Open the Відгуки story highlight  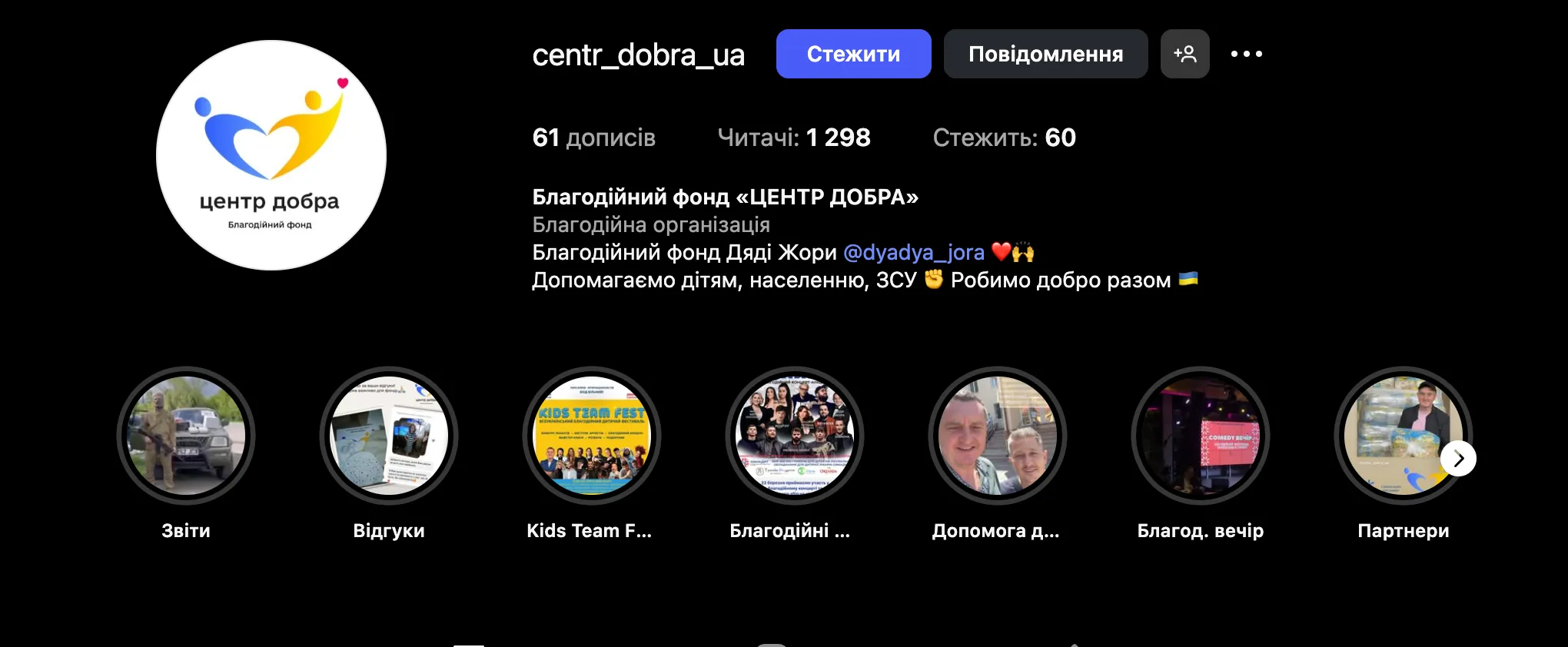pos(389,436)
